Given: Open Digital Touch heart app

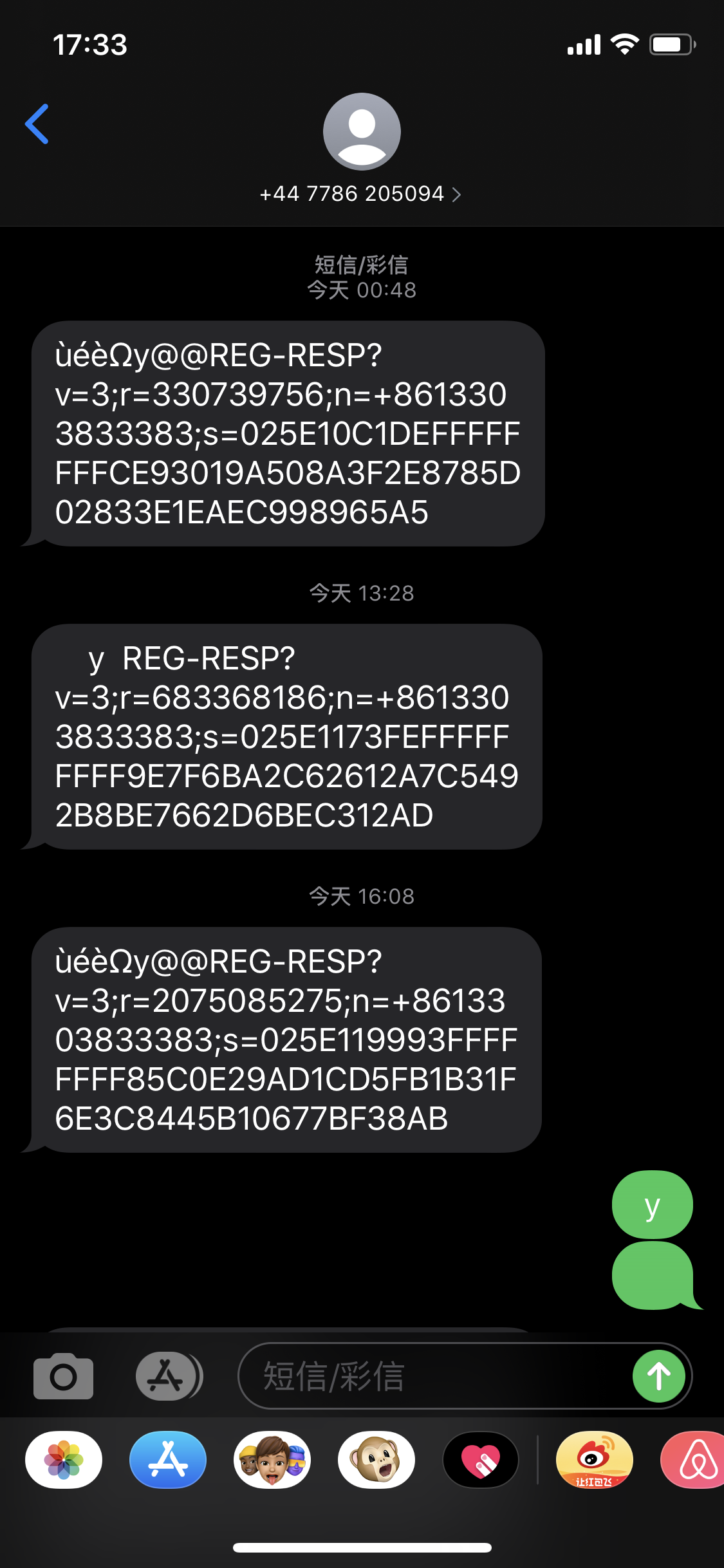Looking at the screenshot, I should 481,1460.
